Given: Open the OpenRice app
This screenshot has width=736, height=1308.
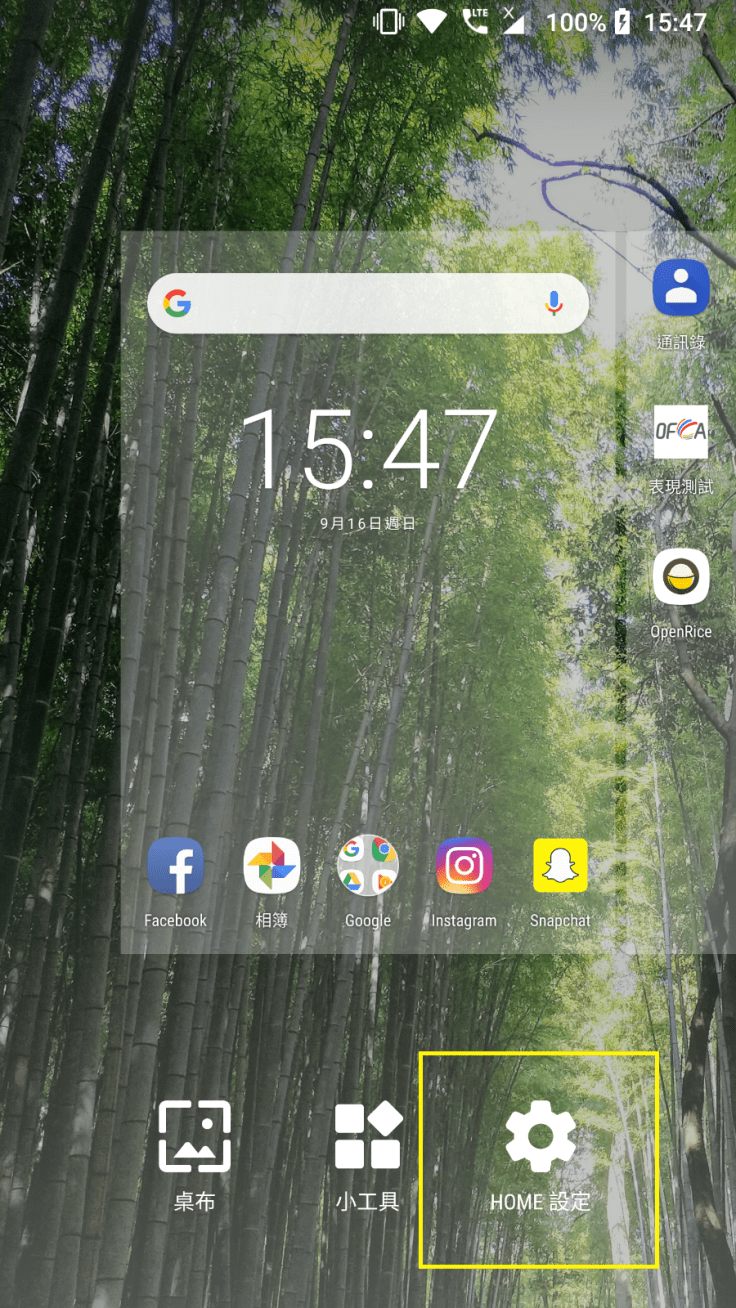Looking at the screenshot, I should coord(681,577).
